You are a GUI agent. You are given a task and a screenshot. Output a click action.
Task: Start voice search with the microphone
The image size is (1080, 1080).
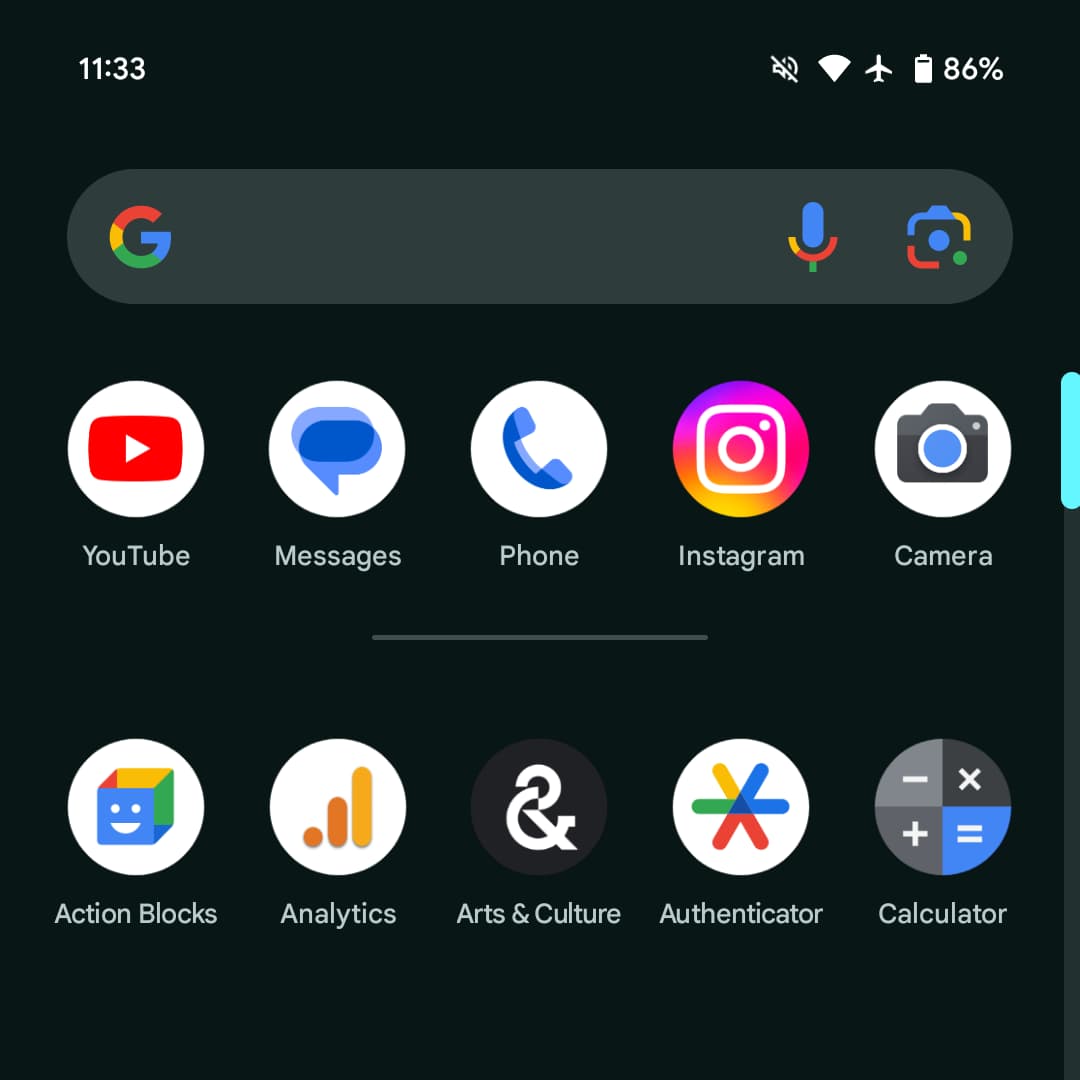tap(812, 237)
